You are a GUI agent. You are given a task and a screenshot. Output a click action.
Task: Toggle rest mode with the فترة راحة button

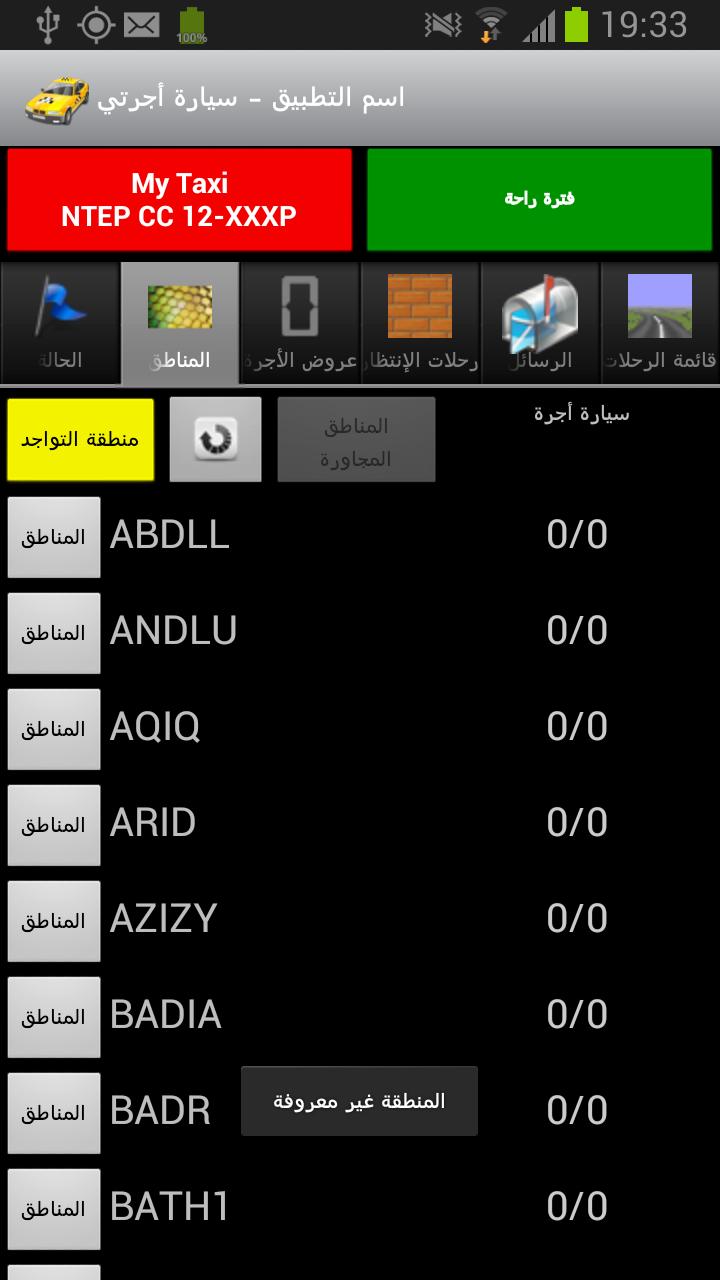point(540,198)
